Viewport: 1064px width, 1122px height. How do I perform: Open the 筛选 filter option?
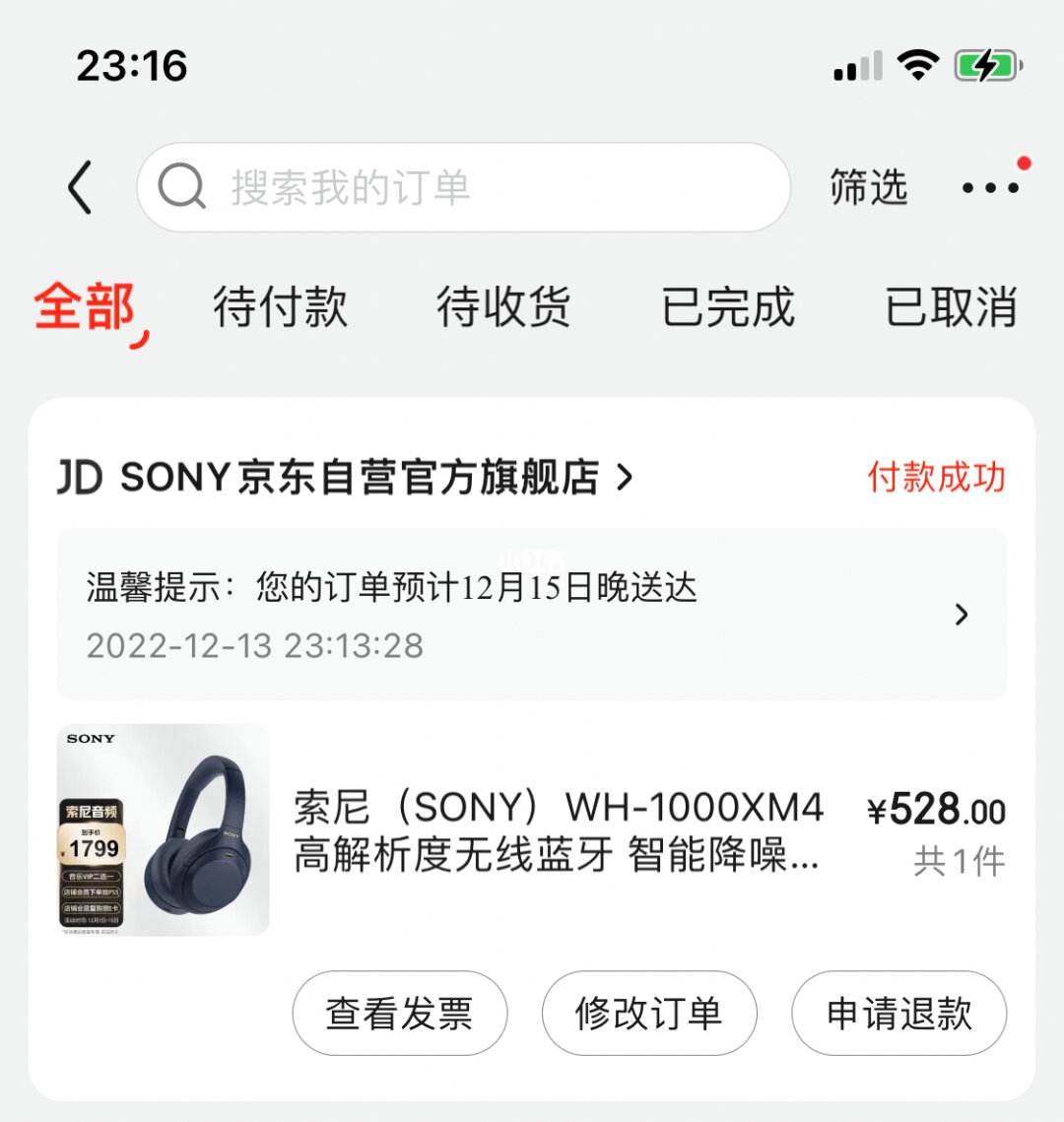click(868, 187)
